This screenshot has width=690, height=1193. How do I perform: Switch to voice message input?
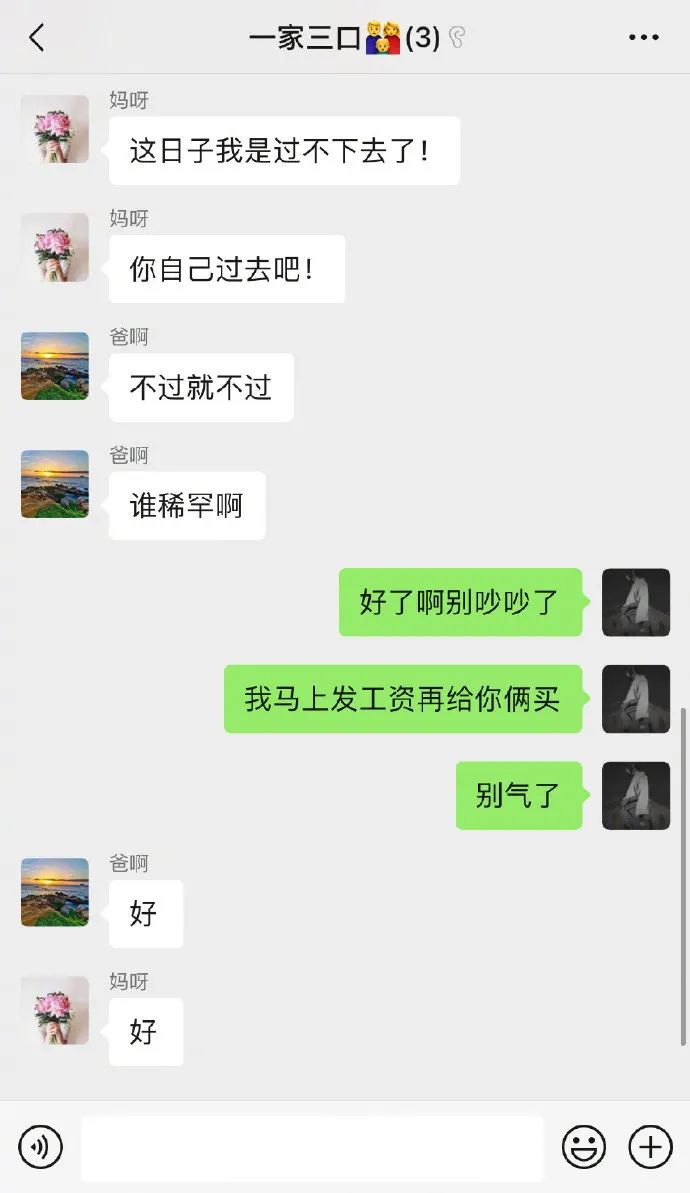tap(40, 1147)
